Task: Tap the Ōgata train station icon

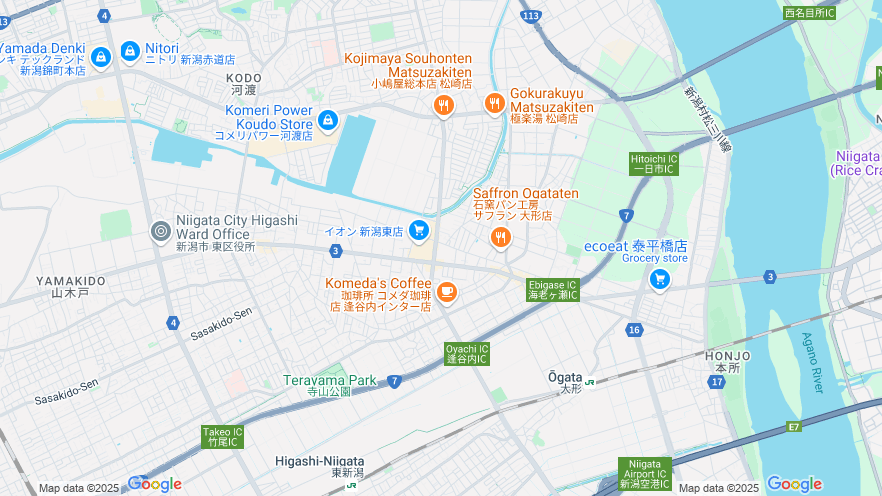Action: [x=590, y=382]
